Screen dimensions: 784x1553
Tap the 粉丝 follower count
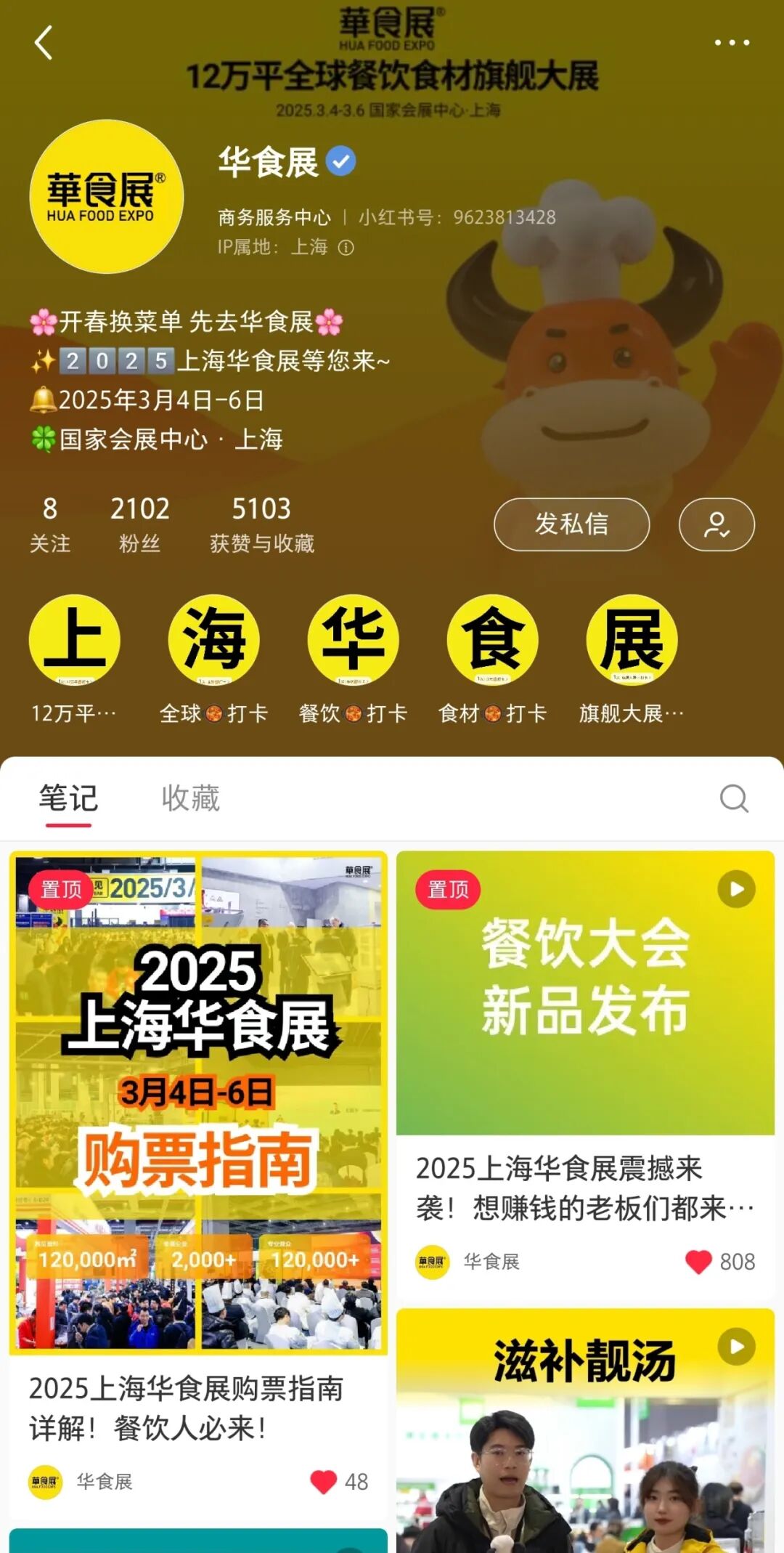coord(139,523)
